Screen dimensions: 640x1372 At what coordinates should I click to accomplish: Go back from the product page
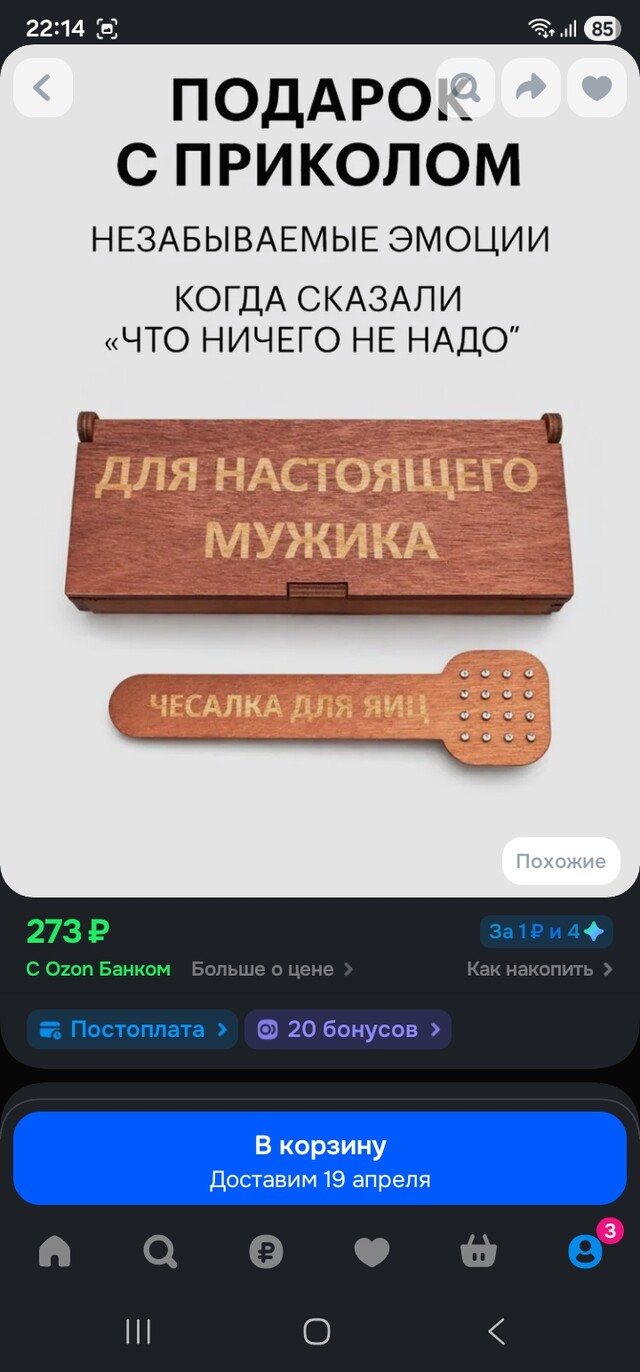(x=42, y=88)
